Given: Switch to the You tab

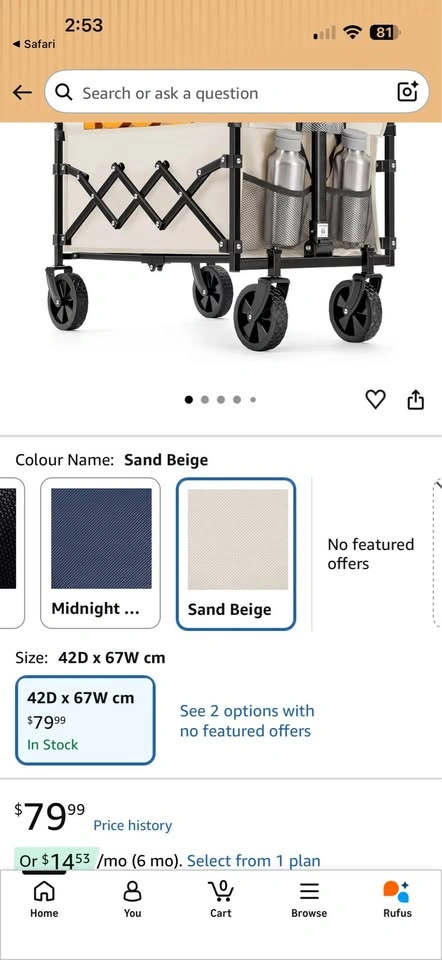Looking at the screenshot, I should pyautogui.click(x=132, y=900).
